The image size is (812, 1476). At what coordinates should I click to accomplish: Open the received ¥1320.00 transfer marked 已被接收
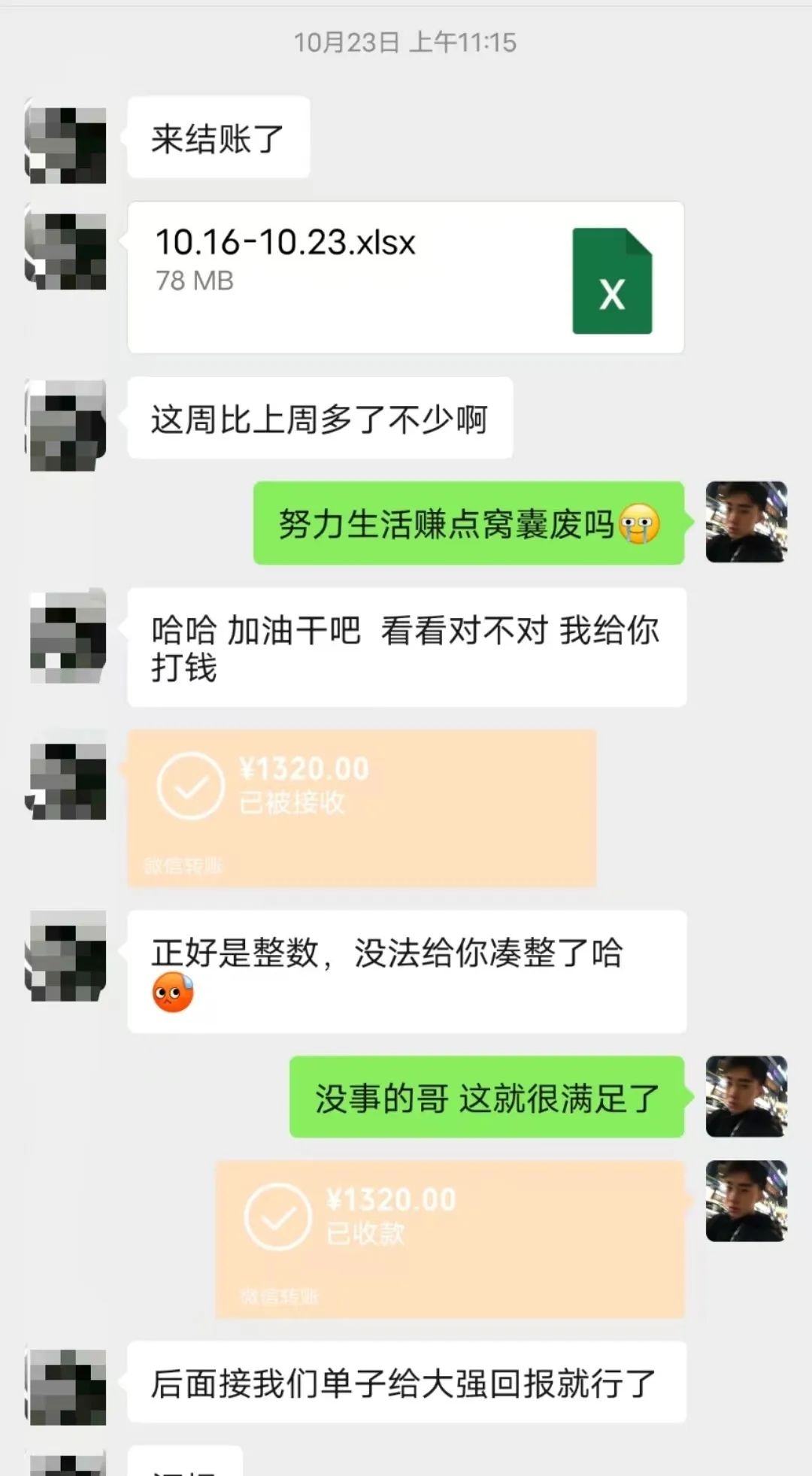point(362,808)
